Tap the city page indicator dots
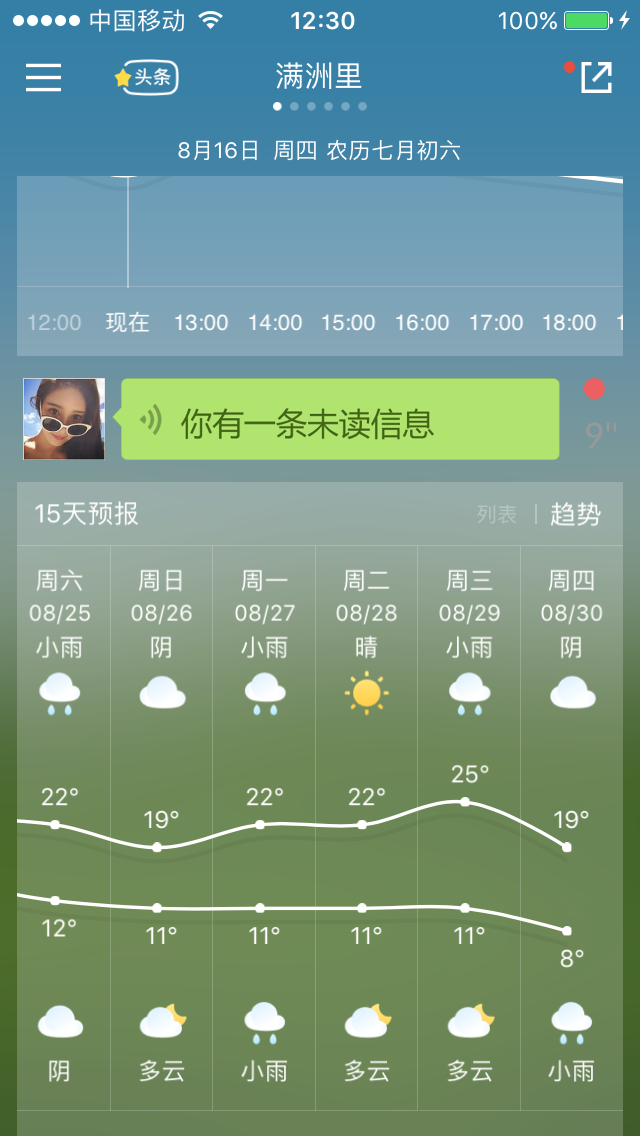This screenshot has width=640, height=1136. (320, 106)
